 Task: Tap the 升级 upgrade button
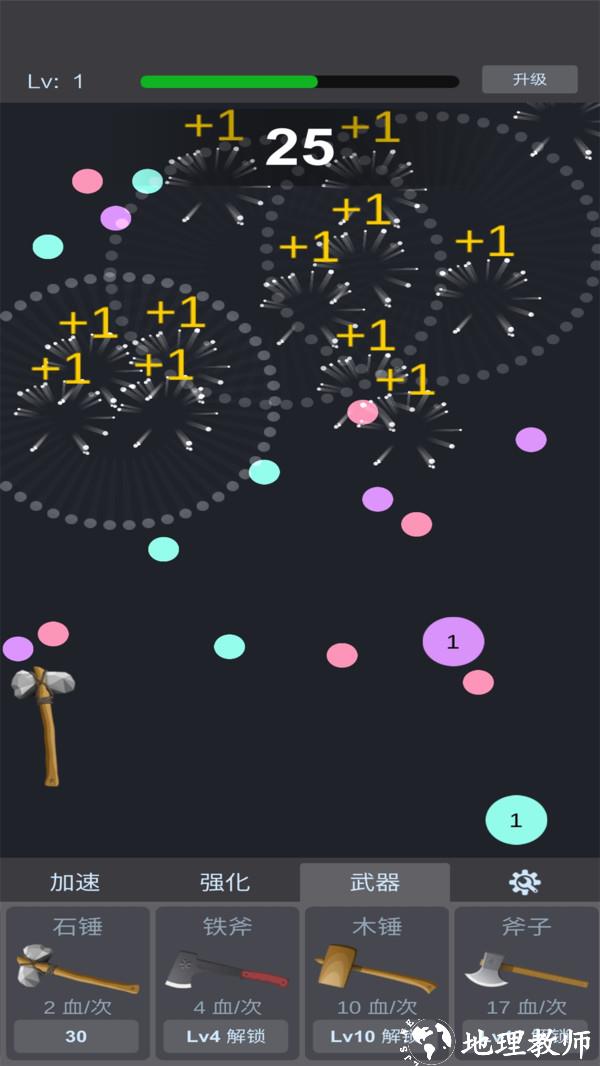pyautogui.click(x=529, y=79)
